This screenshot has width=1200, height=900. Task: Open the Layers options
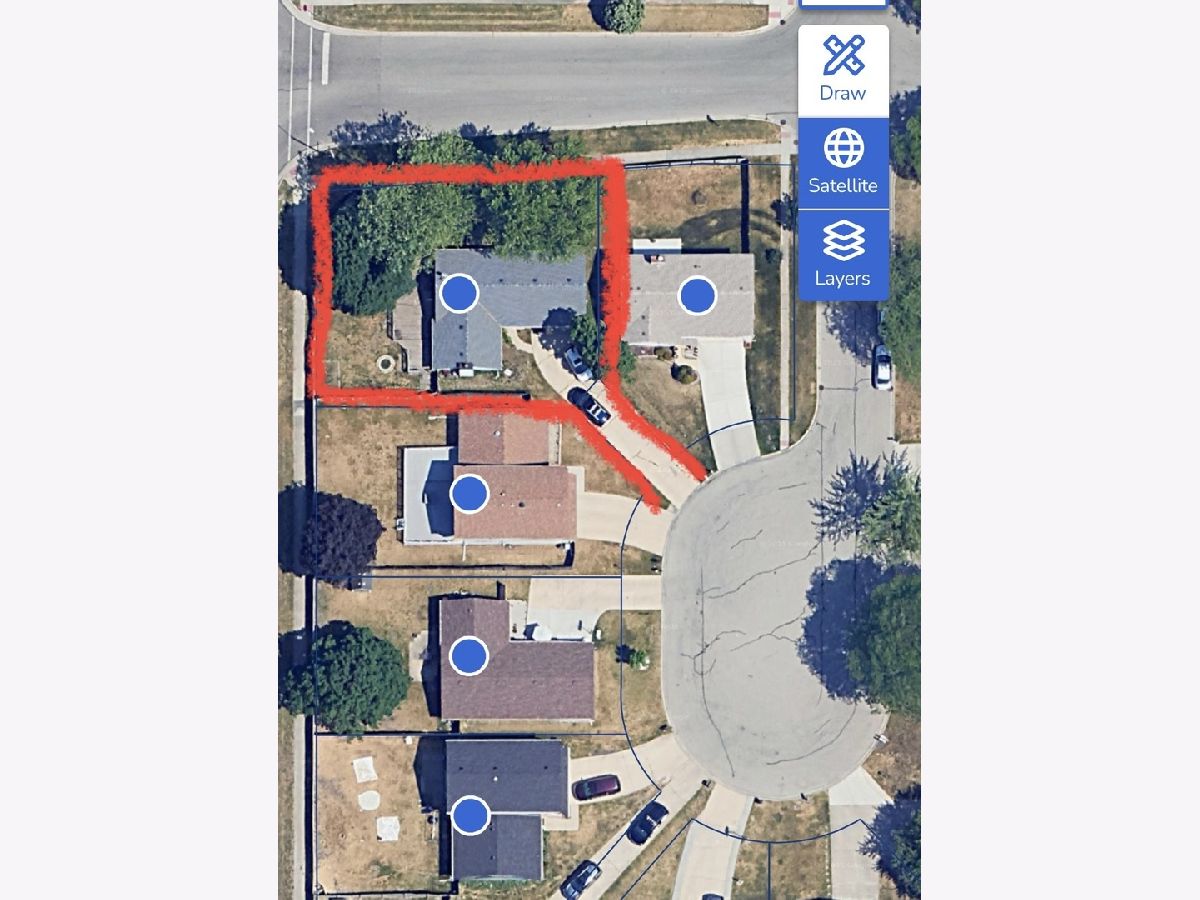[x=843, y=255]
